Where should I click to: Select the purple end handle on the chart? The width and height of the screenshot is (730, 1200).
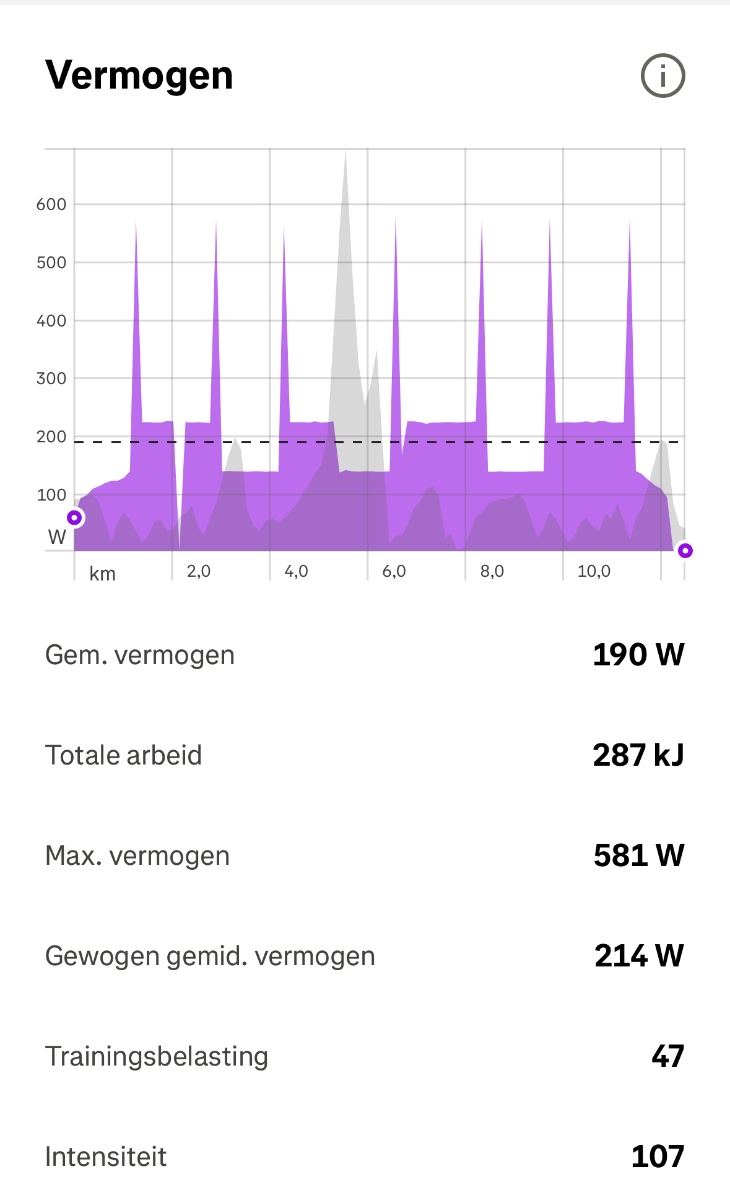coord(685,550)
